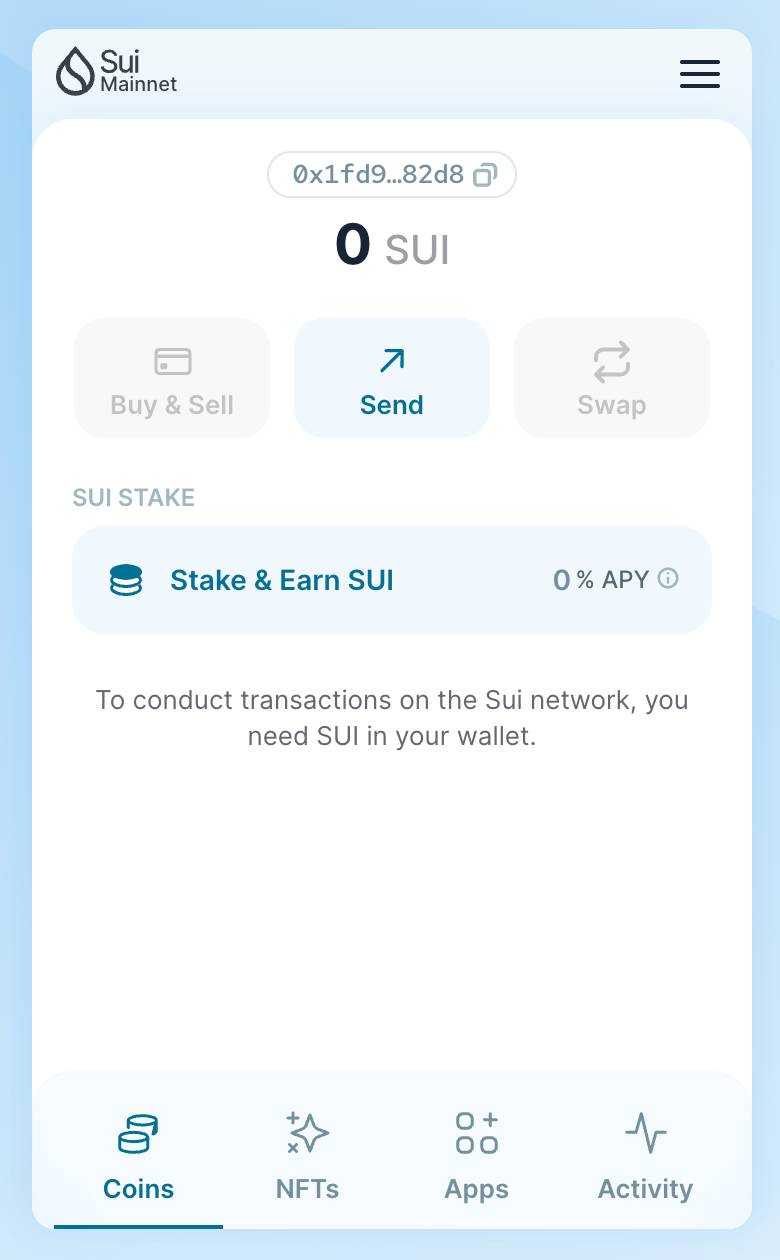The height and width of the screenshot is (1260, 780).
Task: Click the APY info tooltip icon
Action: 668,579
